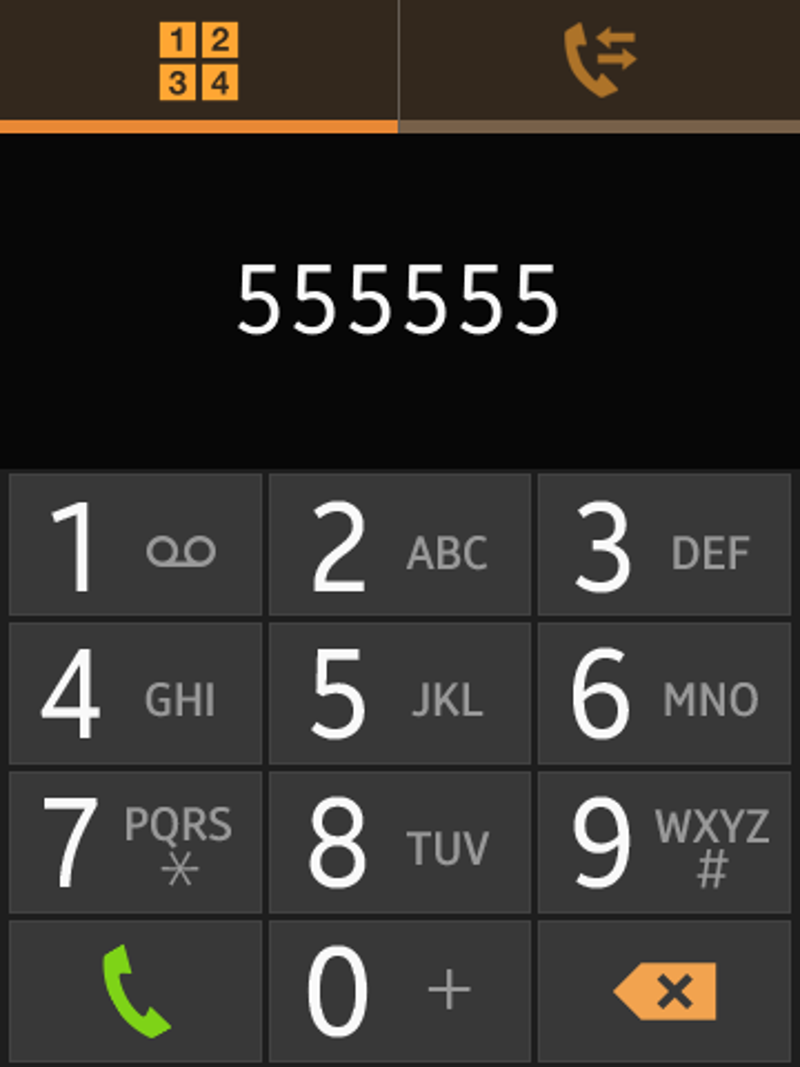Viewport: 800px width, 1067px height.
Task: Add a 5 with the JKL key
Action: (399, 694)
